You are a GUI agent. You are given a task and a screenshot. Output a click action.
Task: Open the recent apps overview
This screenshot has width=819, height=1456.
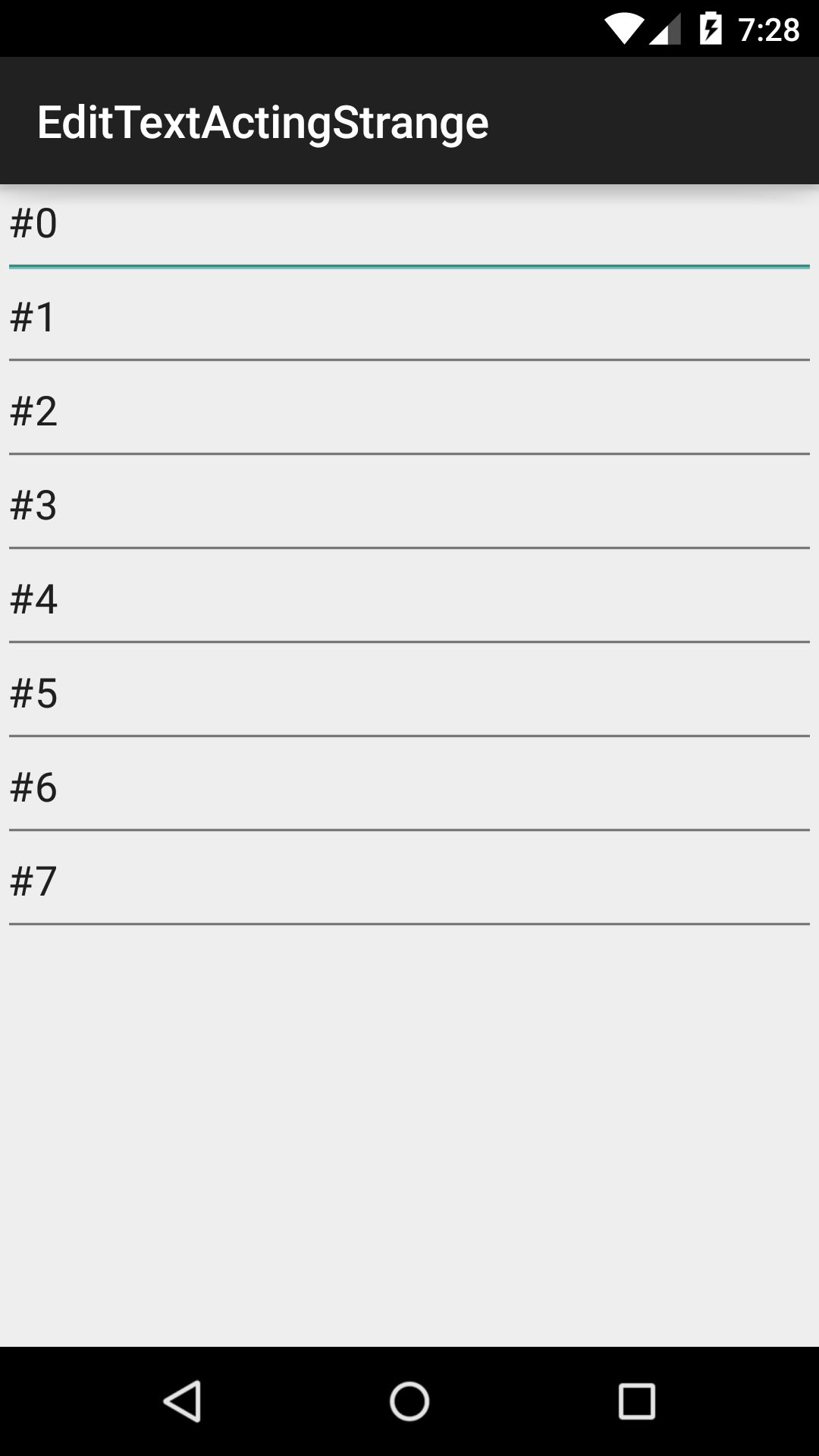[x=636, y=1401]
